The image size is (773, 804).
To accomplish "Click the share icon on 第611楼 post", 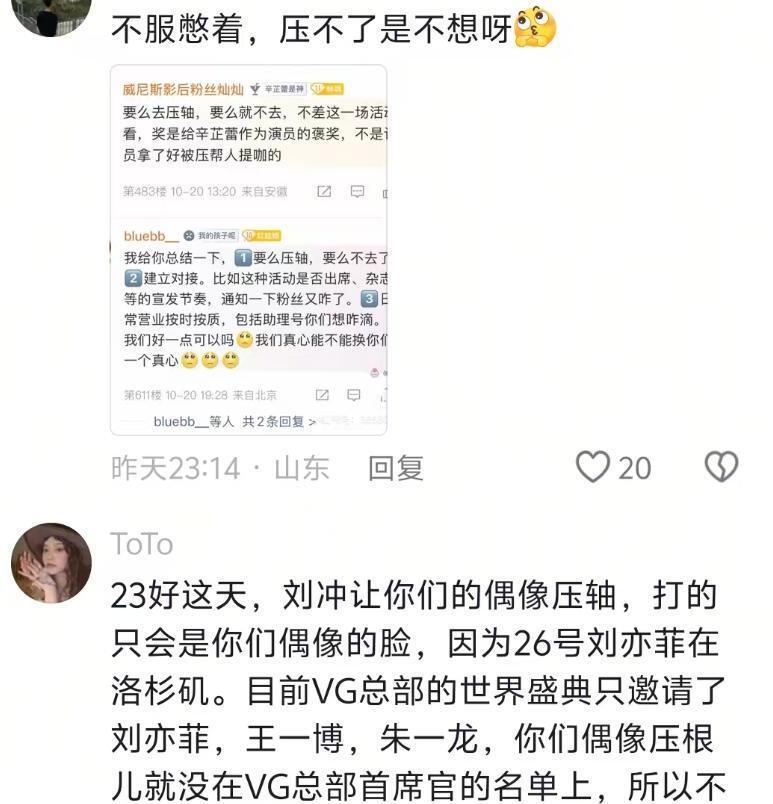I will coord(320,395).
